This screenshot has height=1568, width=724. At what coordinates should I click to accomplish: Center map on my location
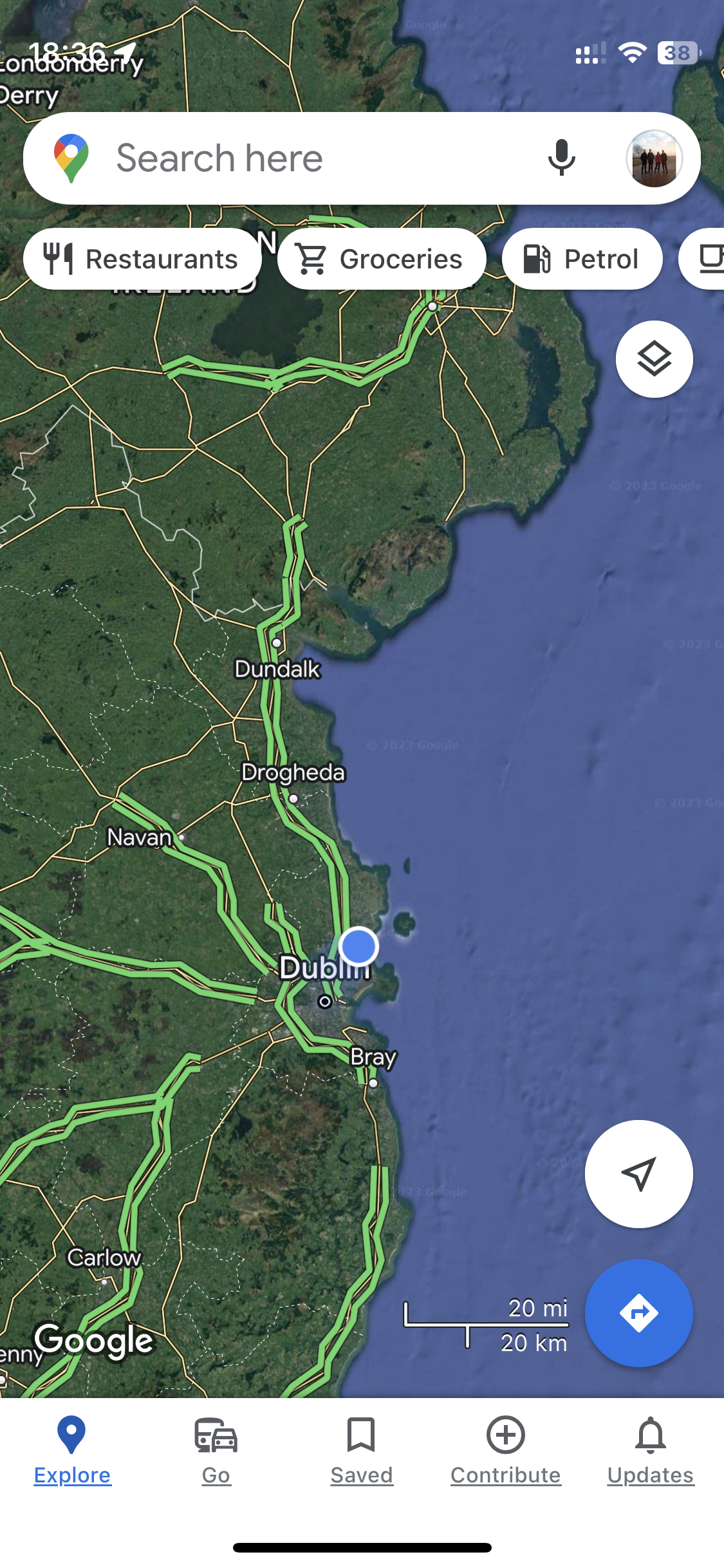pyautogui.click(x=638, y=1173)
